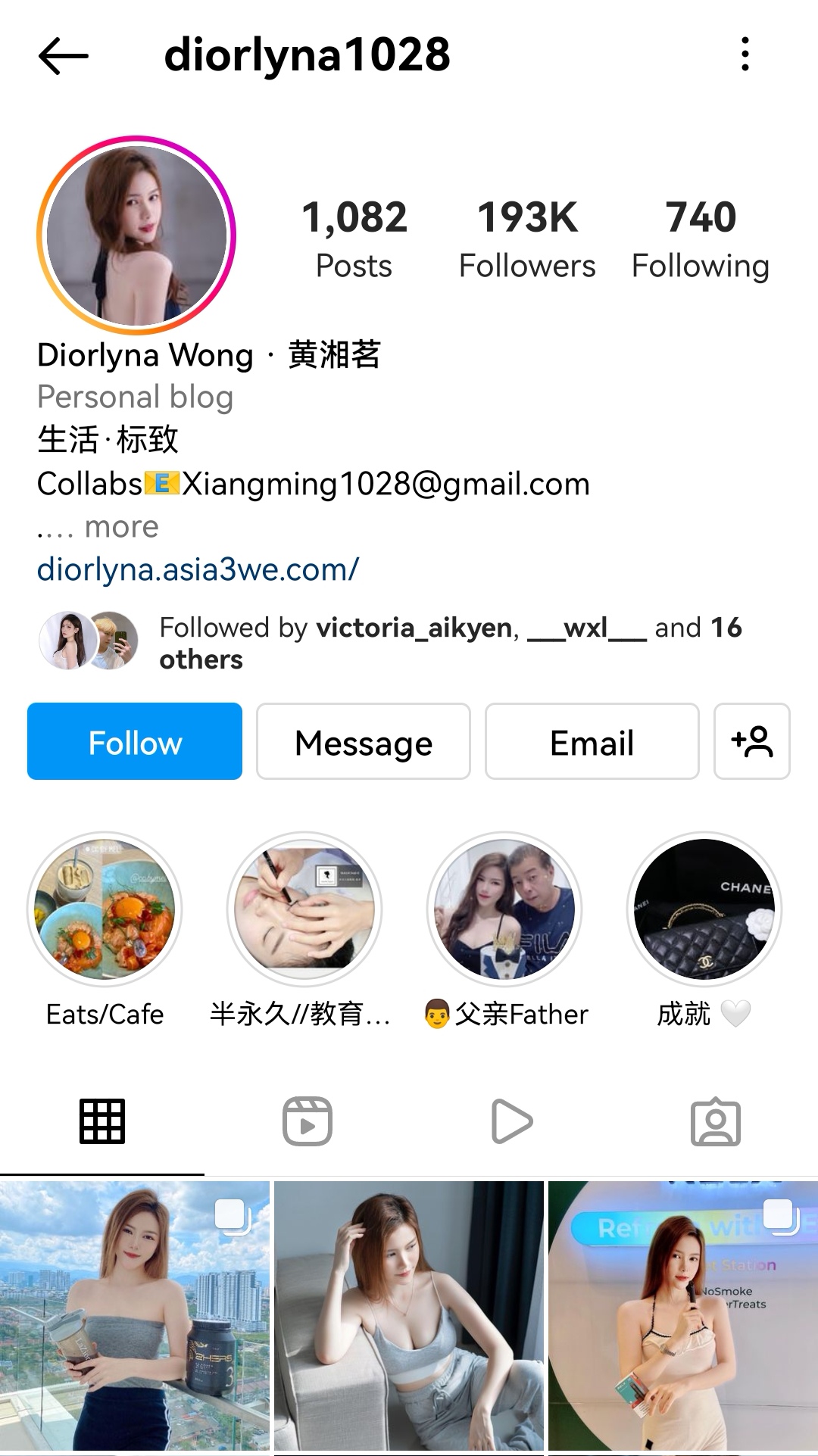This screenshot has width=818, height=1456.
Task: Show suggested accounts with add-person icon
Action: [751, 742]
